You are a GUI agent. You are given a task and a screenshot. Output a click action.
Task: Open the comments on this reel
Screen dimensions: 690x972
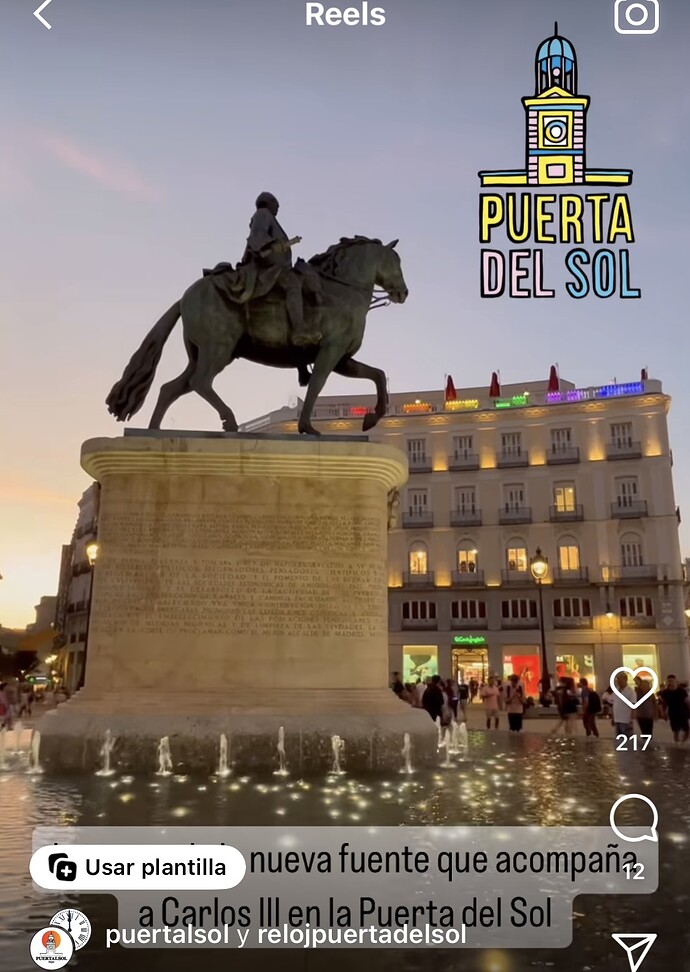point(633,818)
